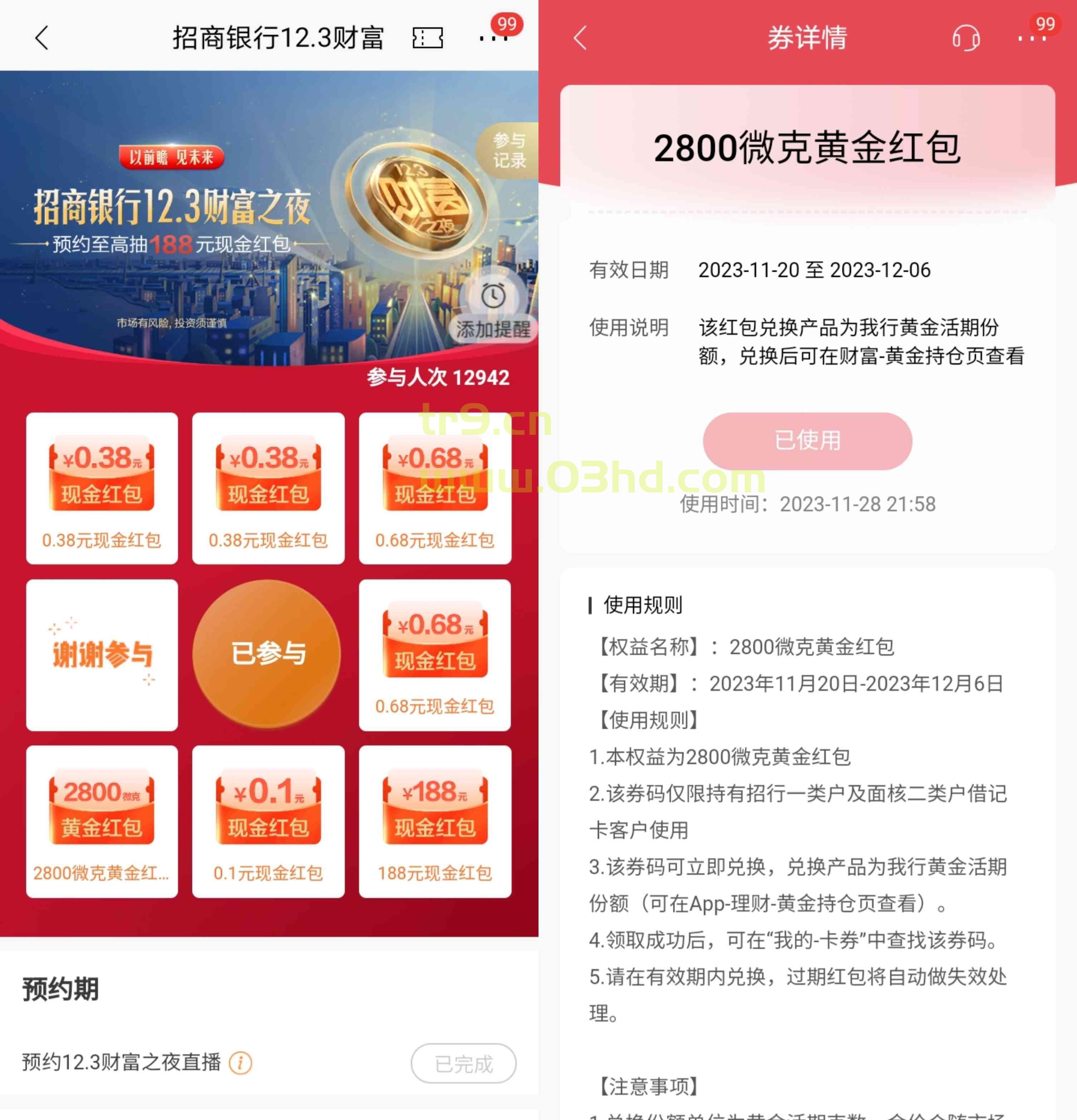Image resolution: width=1077 pixels, height=1120 pixels.
Task: Open info icon beside 预约12.3财富之夜直播
Action: [x=241, y=1062]
